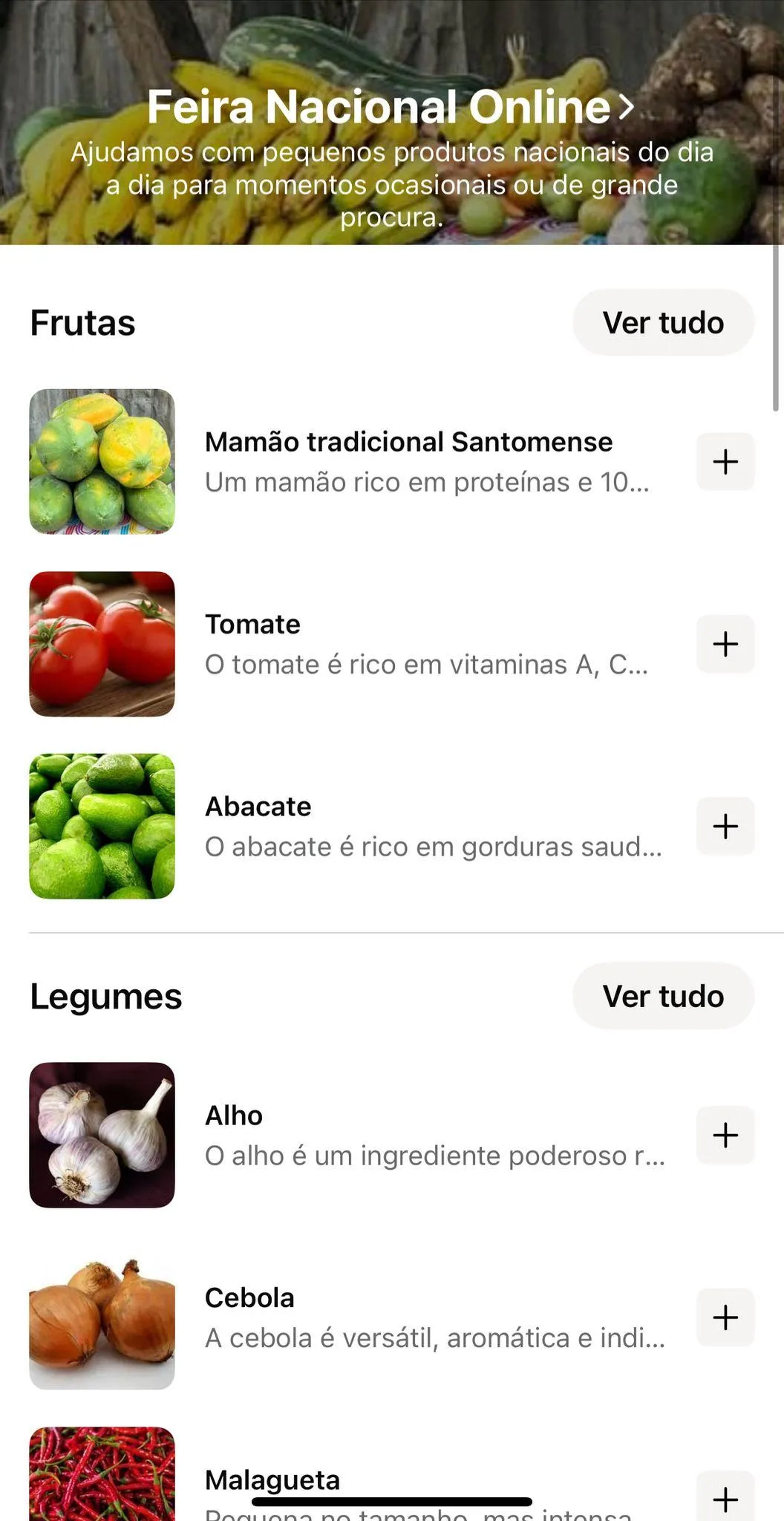784x1521 pixels.
Task: Select the Cebola product row
Action: point(408,1318)
